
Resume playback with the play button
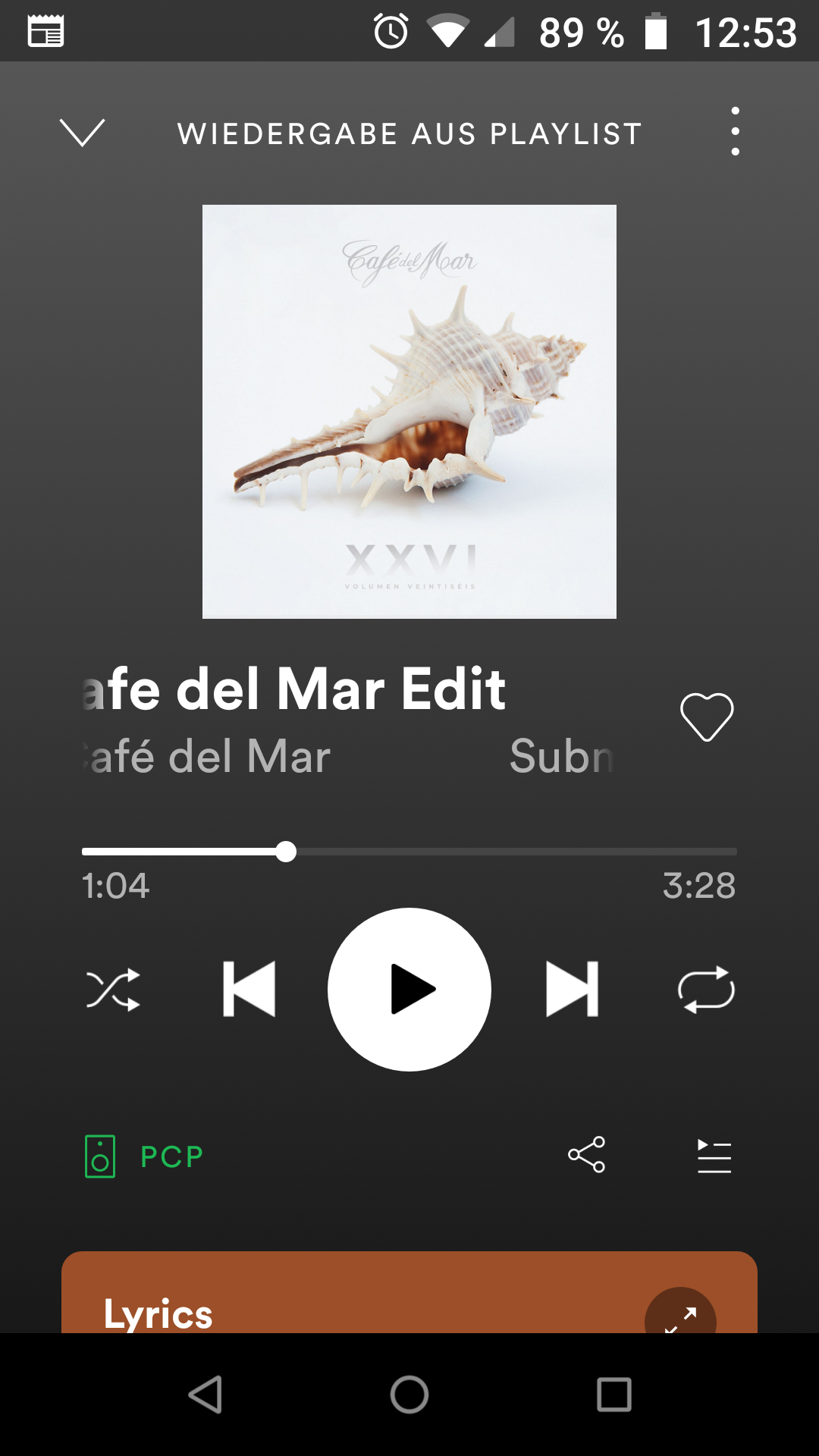coord(409,990)
